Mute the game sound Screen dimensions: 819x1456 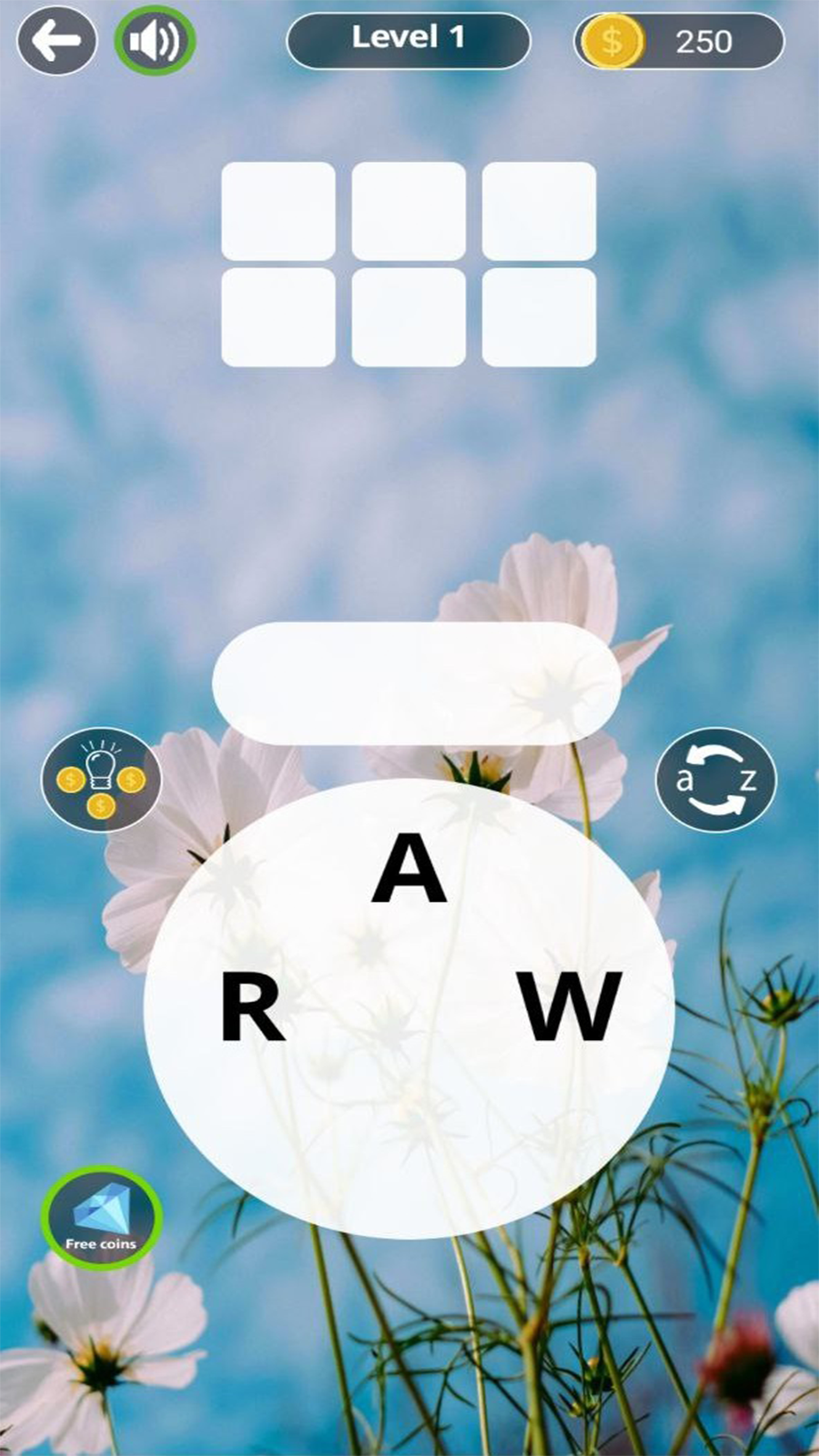[155, 41]
